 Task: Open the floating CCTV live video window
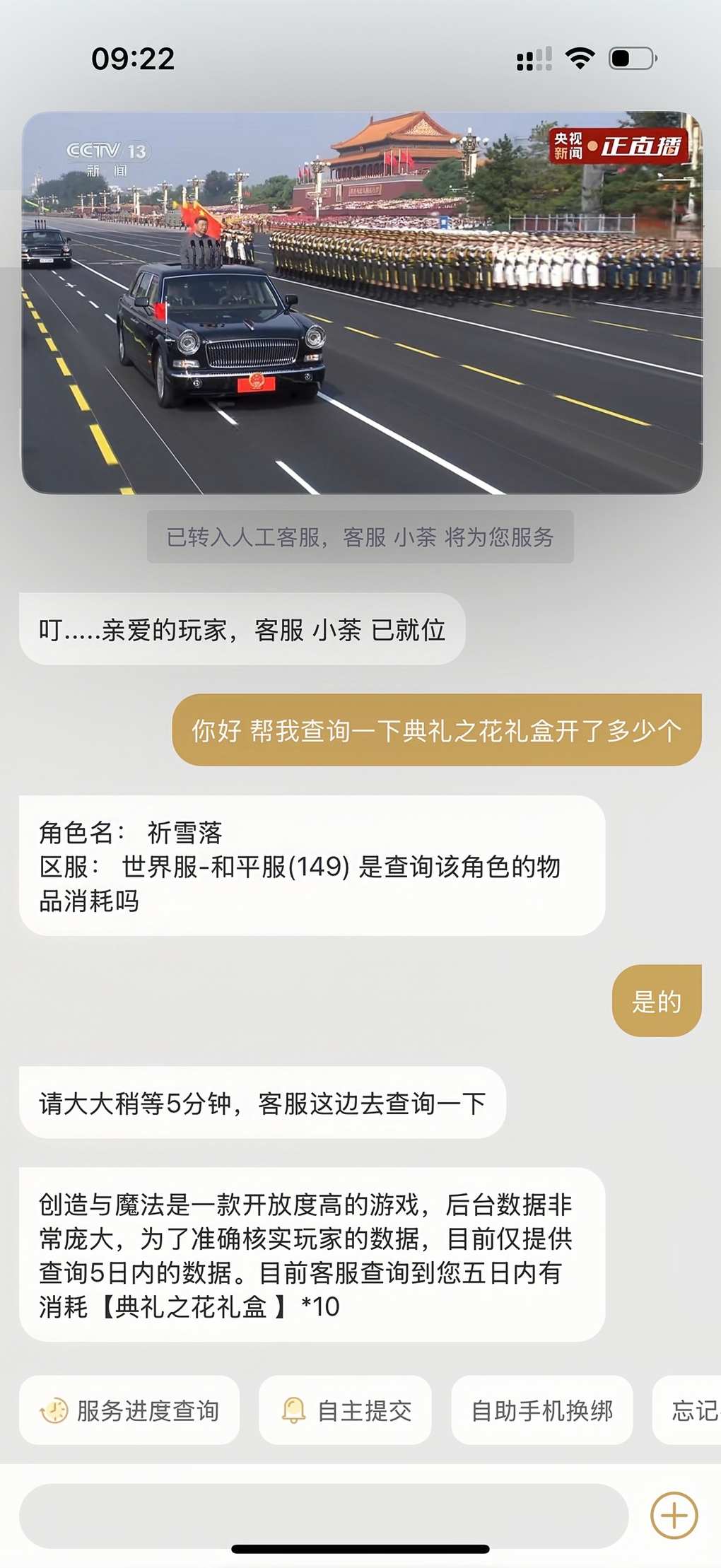[x=362, y=303]
